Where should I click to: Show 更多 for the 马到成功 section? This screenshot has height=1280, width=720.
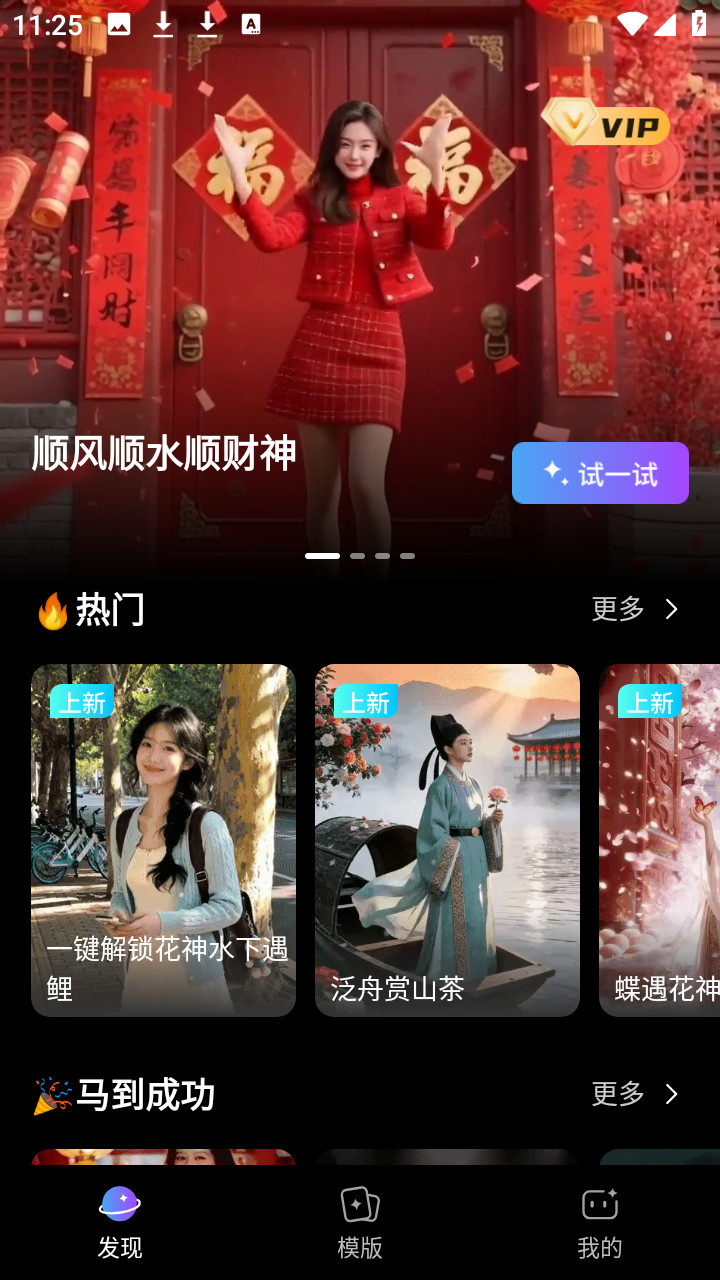click(x=635, y=1094)
